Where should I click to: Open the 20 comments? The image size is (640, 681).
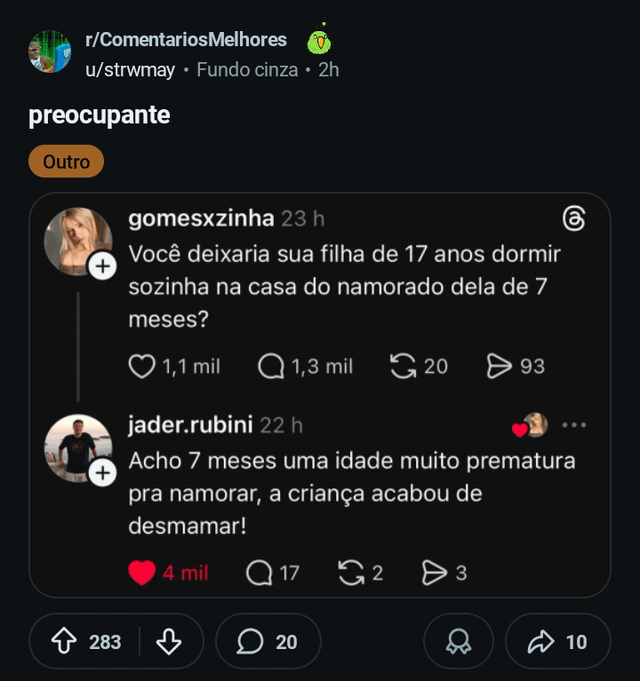[267, 642]
